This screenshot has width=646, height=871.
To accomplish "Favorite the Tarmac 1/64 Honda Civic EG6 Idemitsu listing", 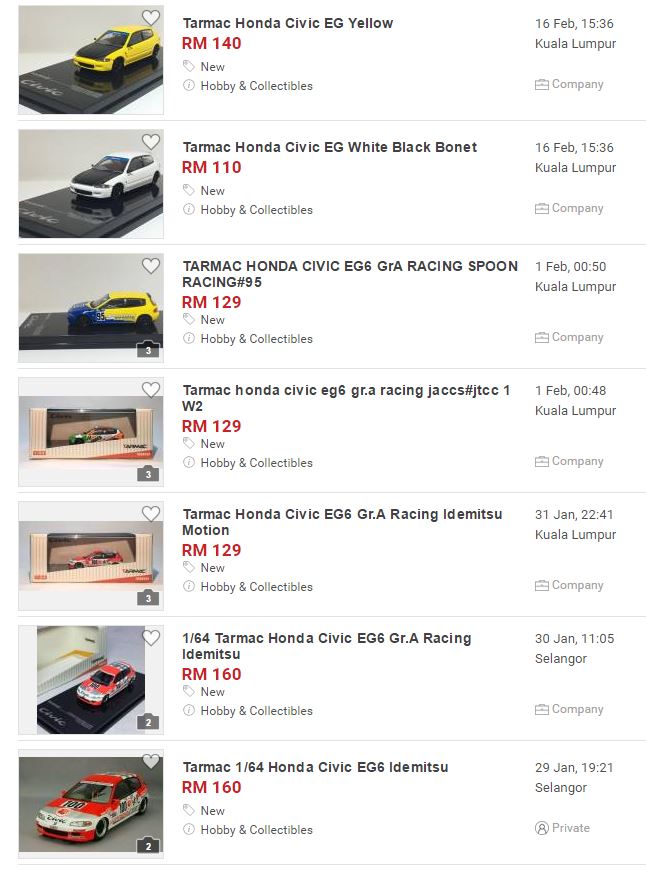I will [150, 762].
